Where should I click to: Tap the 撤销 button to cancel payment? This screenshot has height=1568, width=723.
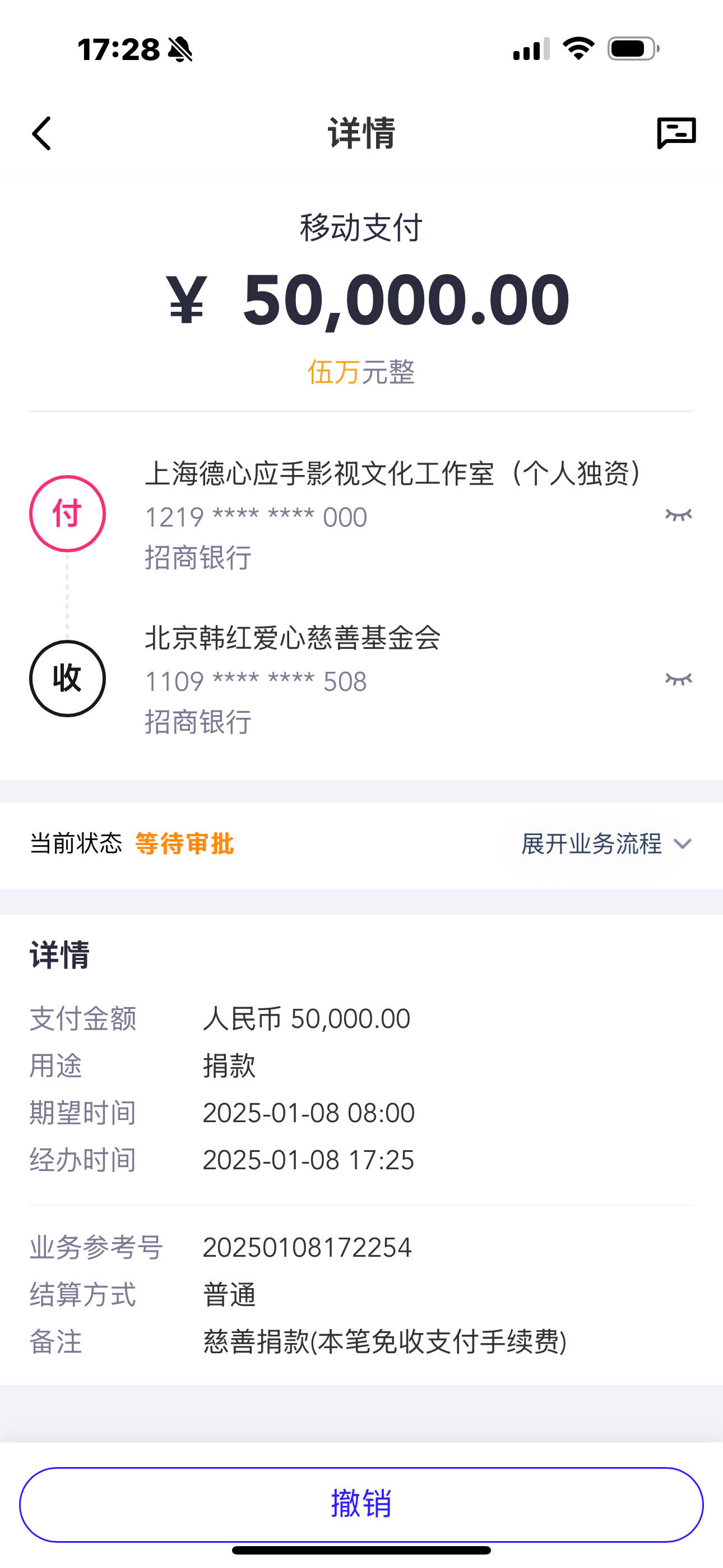[x=361, y=1505]
